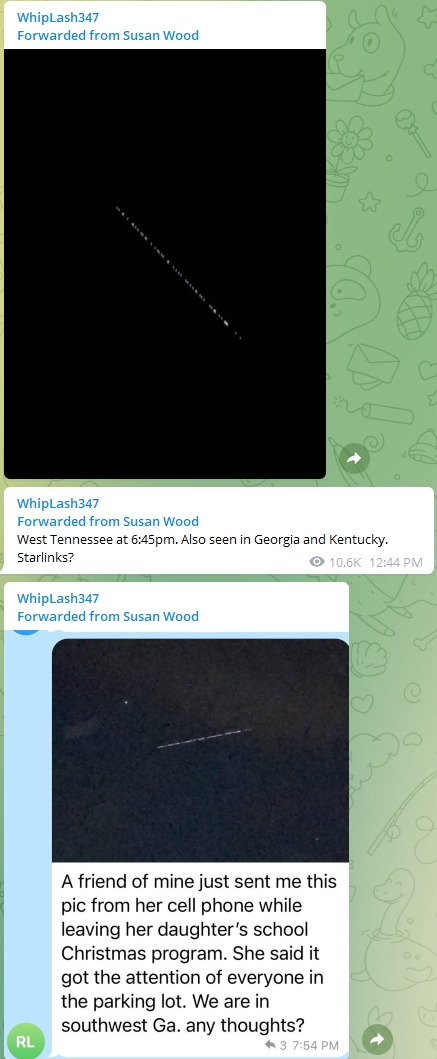437x1059 pixels.
Task: Open the black sky streak photo
Action: coord(165,263)
